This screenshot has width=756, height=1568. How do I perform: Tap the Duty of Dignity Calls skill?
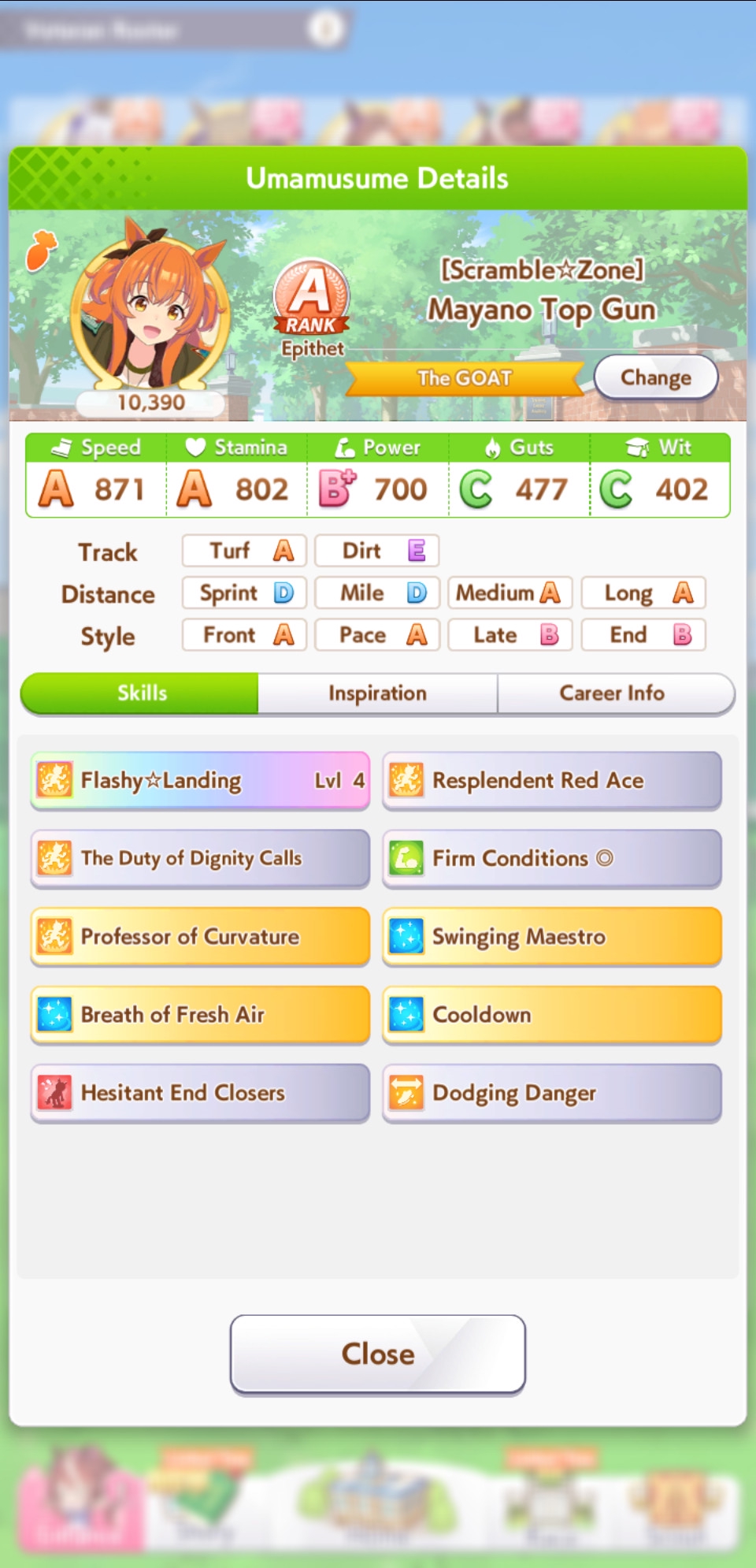pyautogui.click(x=200, y=858)
